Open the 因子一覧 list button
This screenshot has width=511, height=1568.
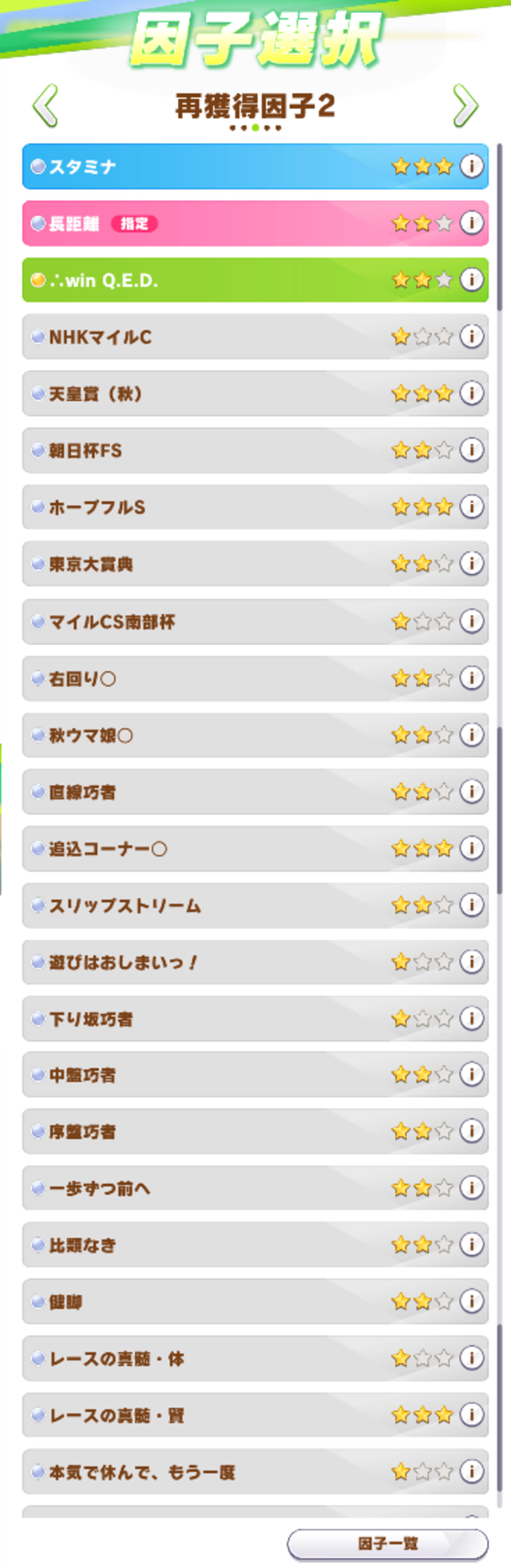click(x=387, y=1543)
